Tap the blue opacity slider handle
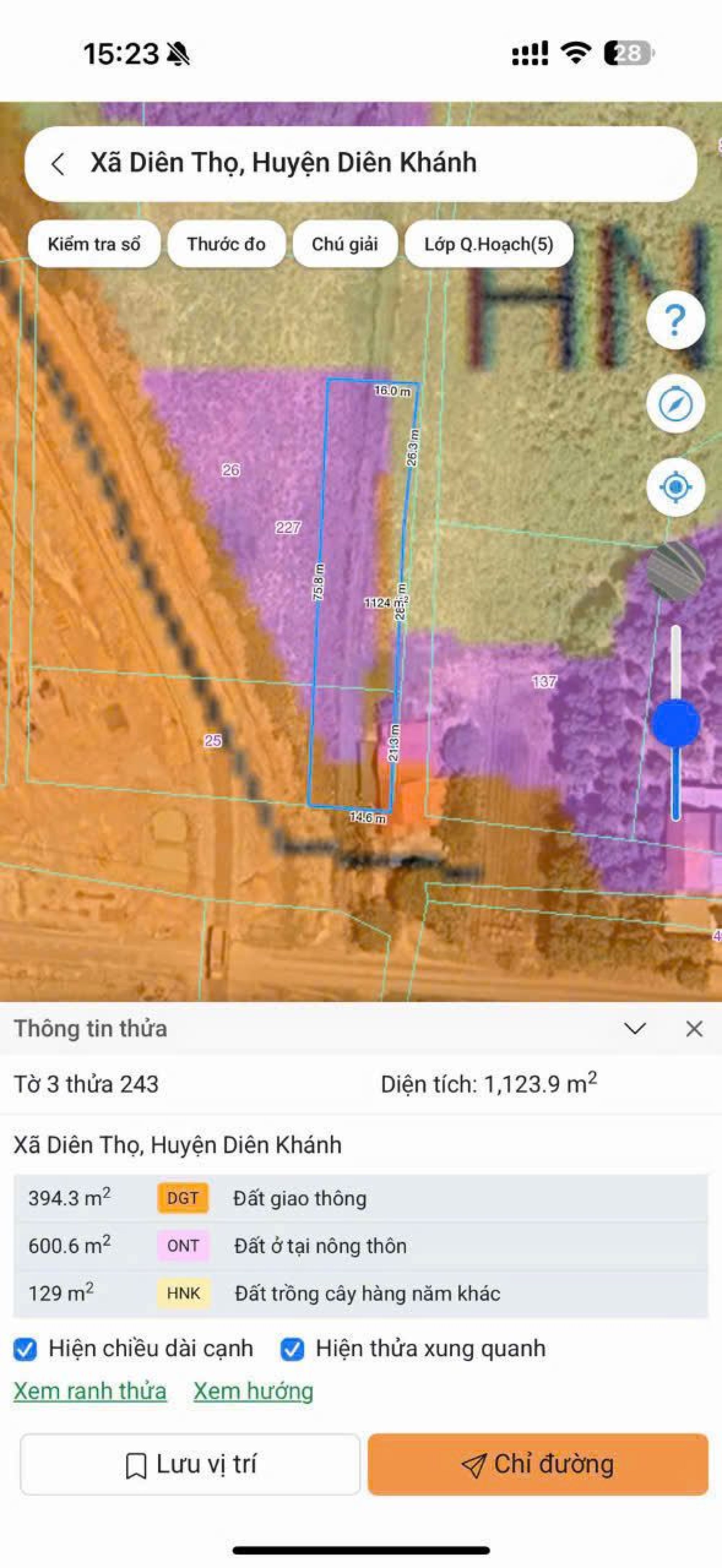Screen dimensions: 722x1568 point(675,723)
